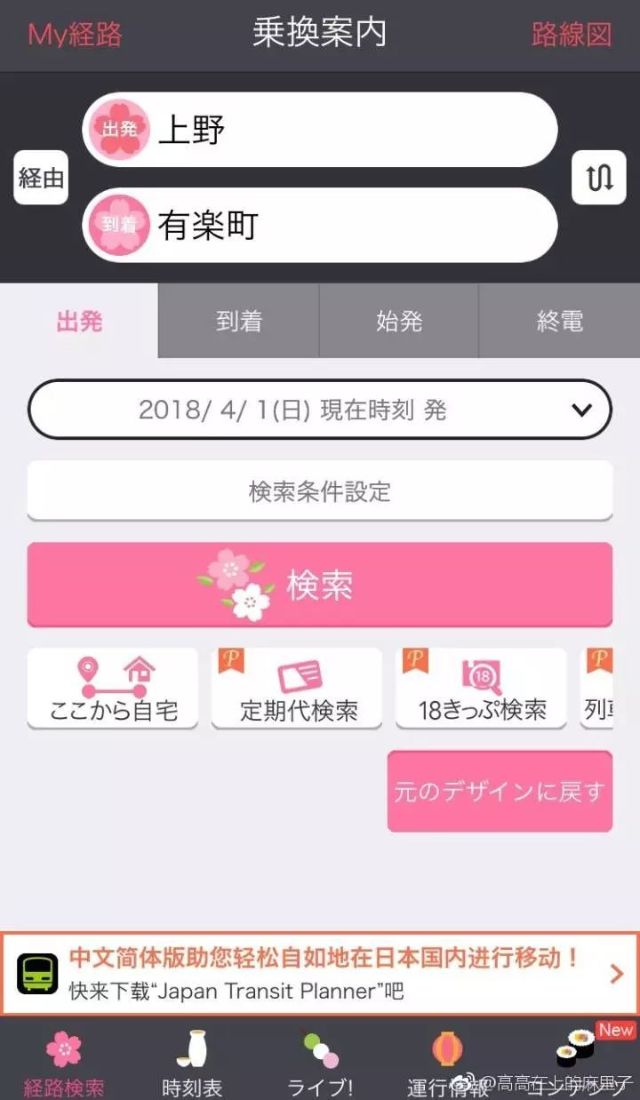This screenshot has width=640, height=1100.
Task: Switch to the 到着 tab
Action: [x=239, y=322]
